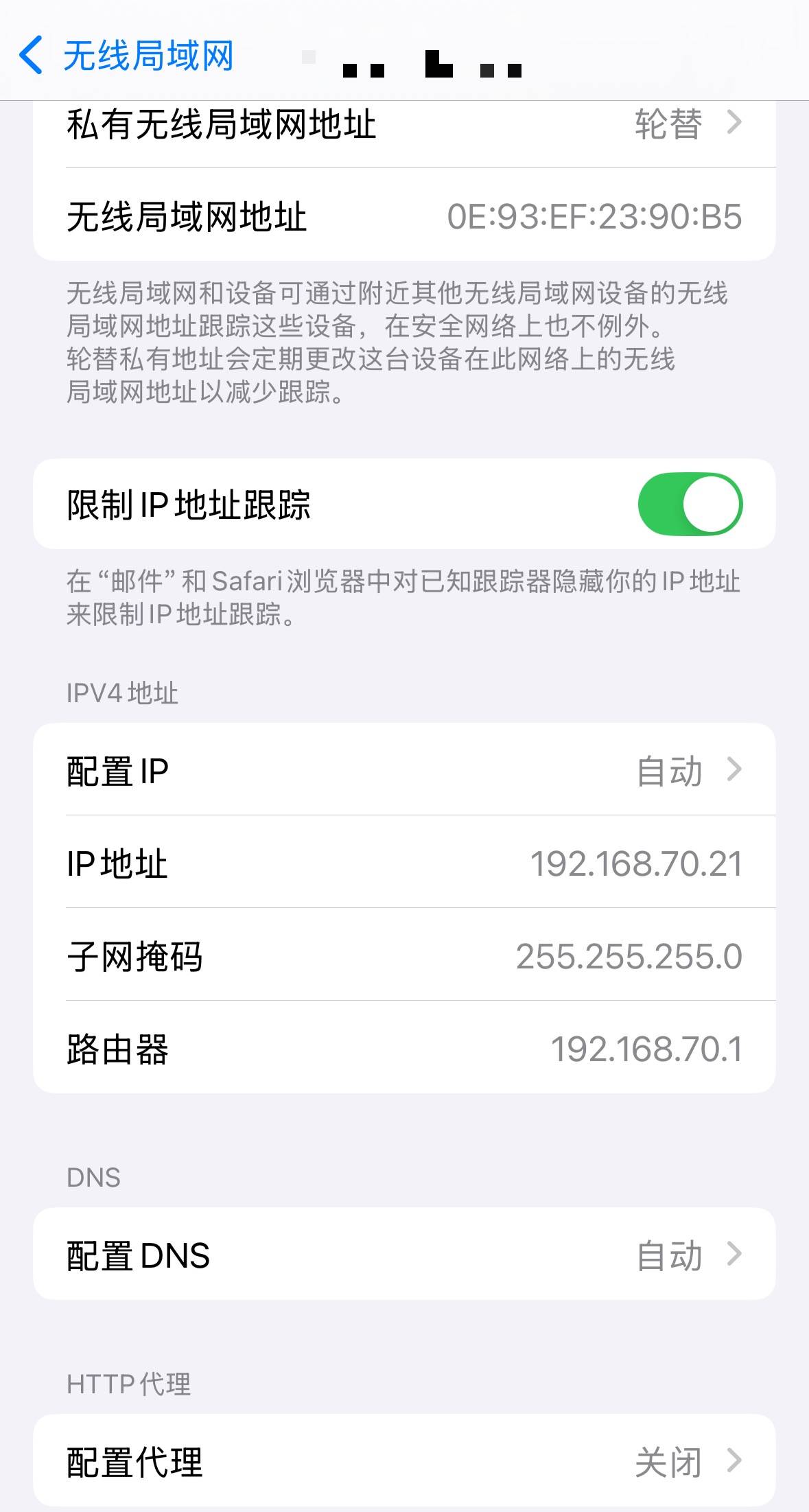
Task: Open 配置 DNS settings
Action: point(404,1255)
